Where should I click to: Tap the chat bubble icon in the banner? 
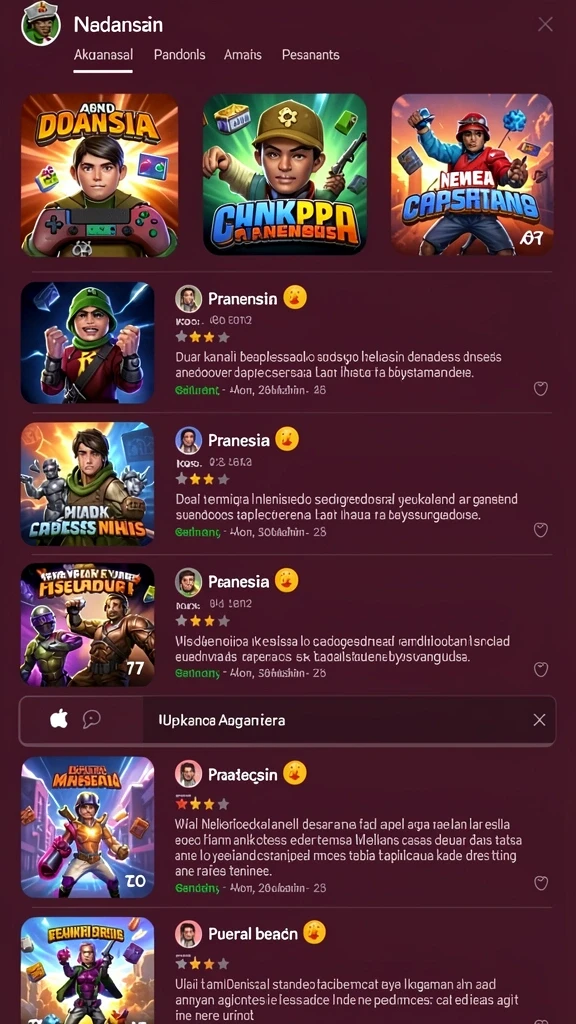pyautogui.click(x=91, y=720)
